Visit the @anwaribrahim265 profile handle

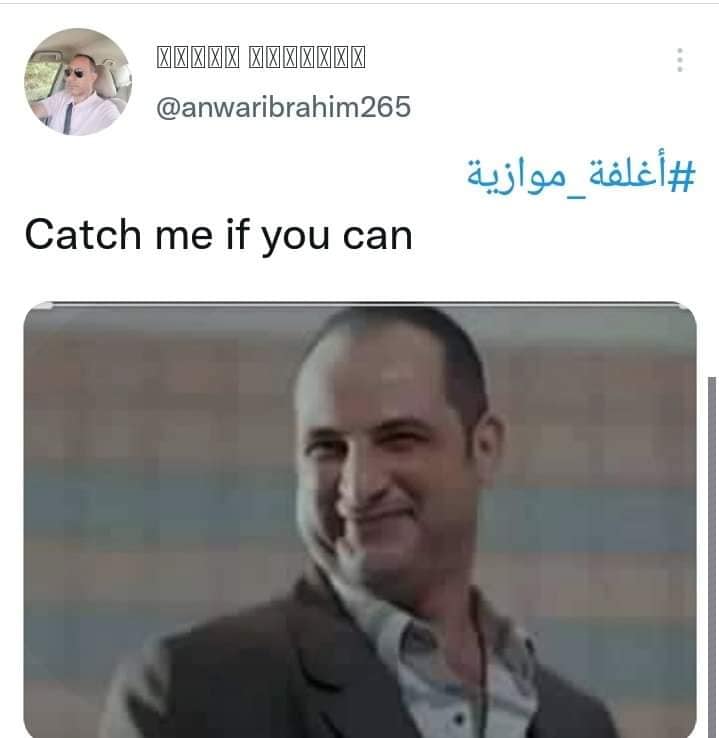(284, 108)
